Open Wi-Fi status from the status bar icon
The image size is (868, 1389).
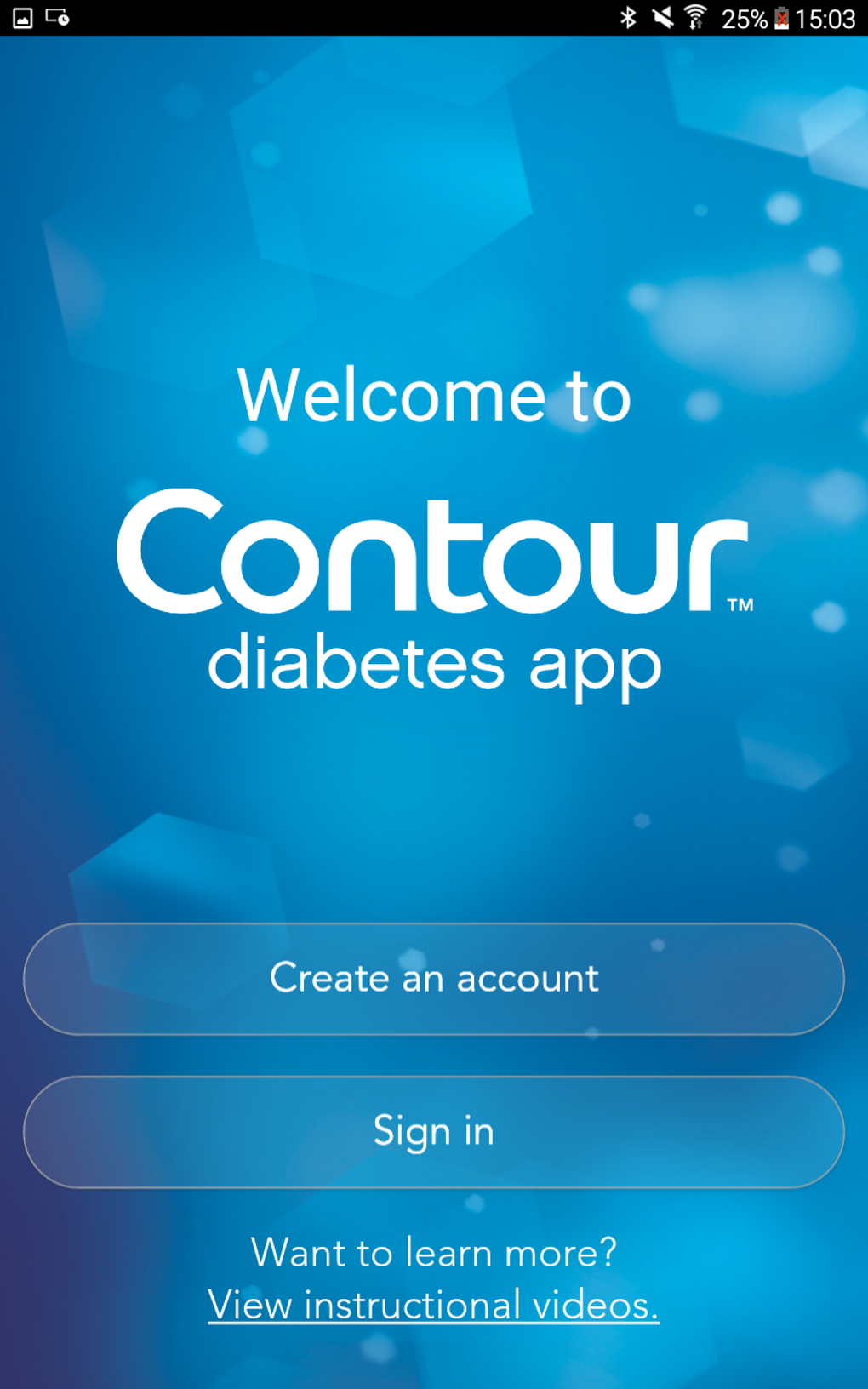698,16
